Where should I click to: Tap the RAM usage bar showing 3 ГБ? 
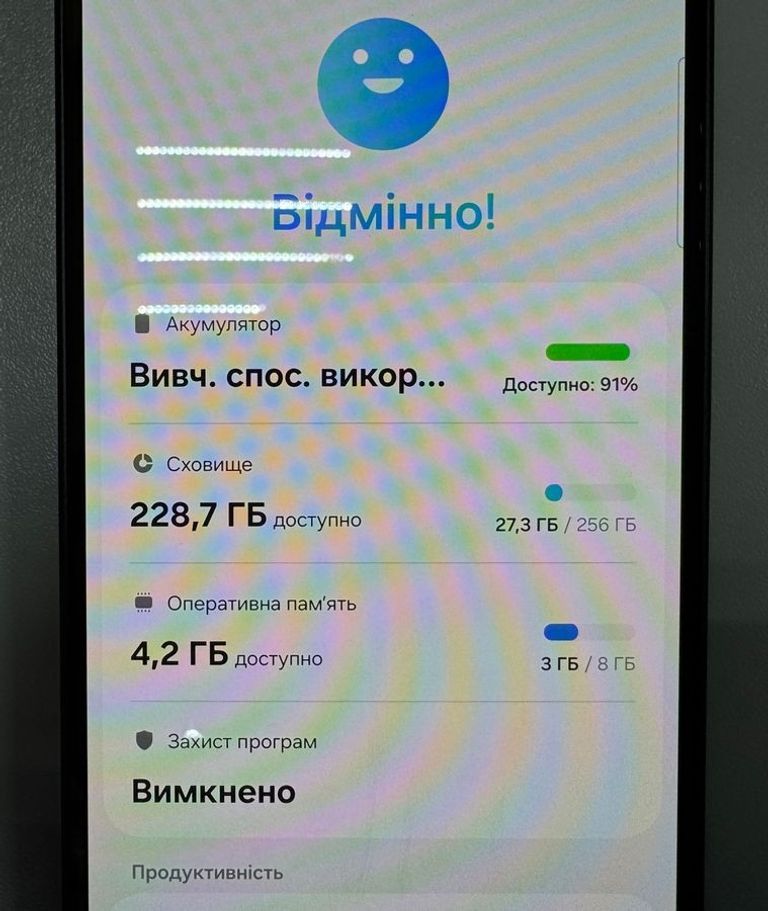589,630
